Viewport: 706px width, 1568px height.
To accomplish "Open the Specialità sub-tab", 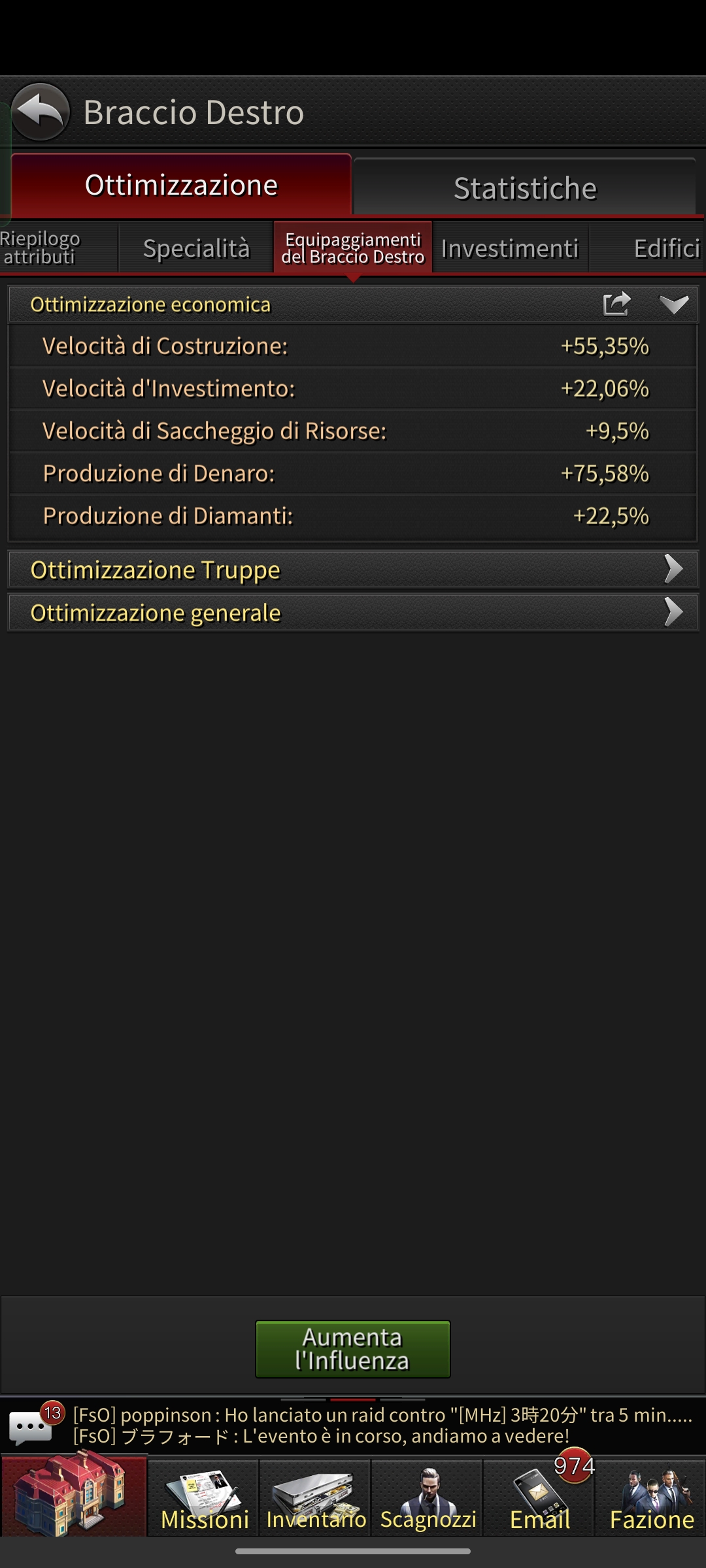I will [x=196, y=248].
